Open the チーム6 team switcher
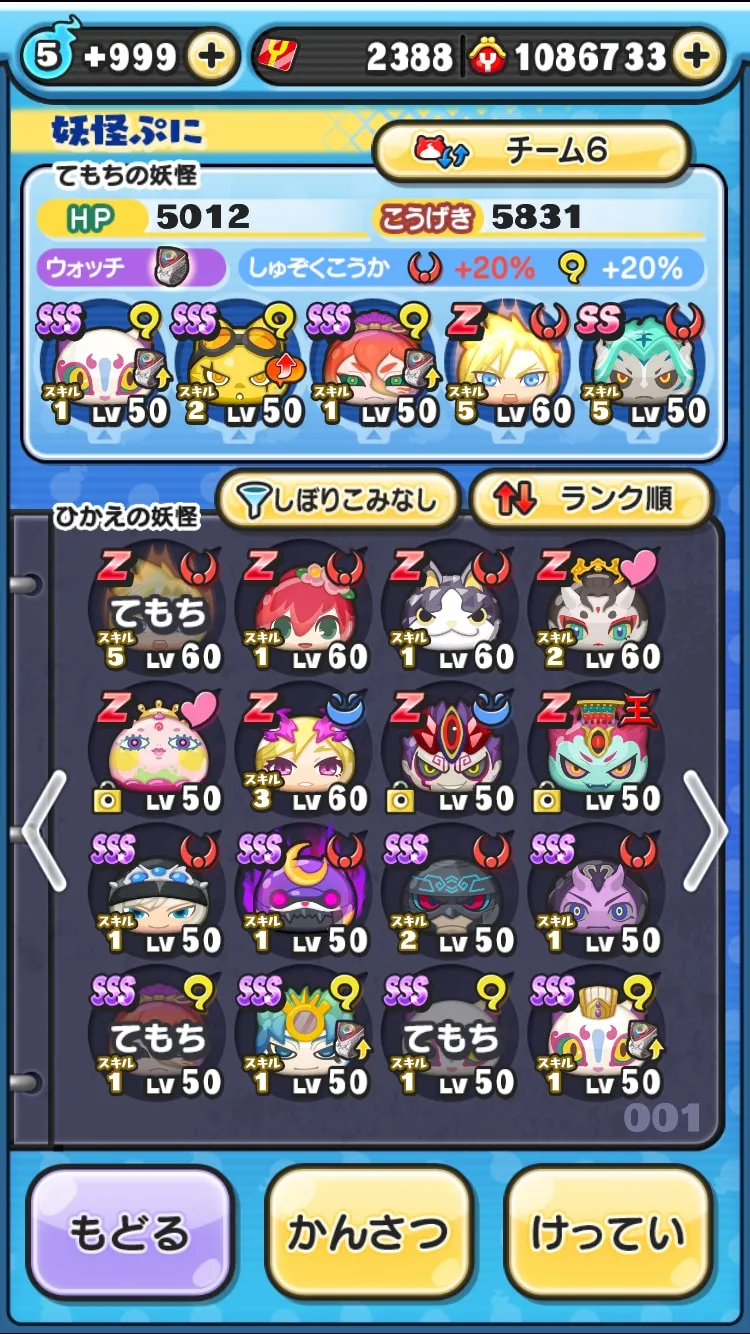The image size is (750, 1334). pyautogui.click(x=531, y=151)
